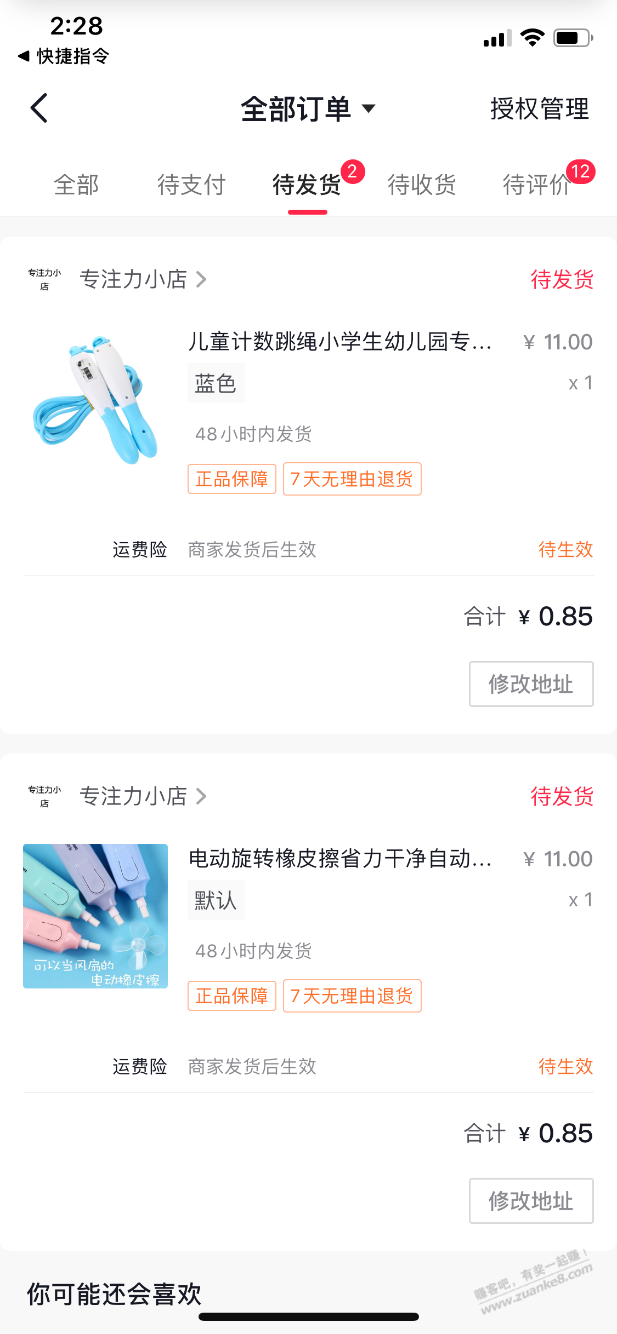
Task: Open 授权管理
Action: pos(539,108)
